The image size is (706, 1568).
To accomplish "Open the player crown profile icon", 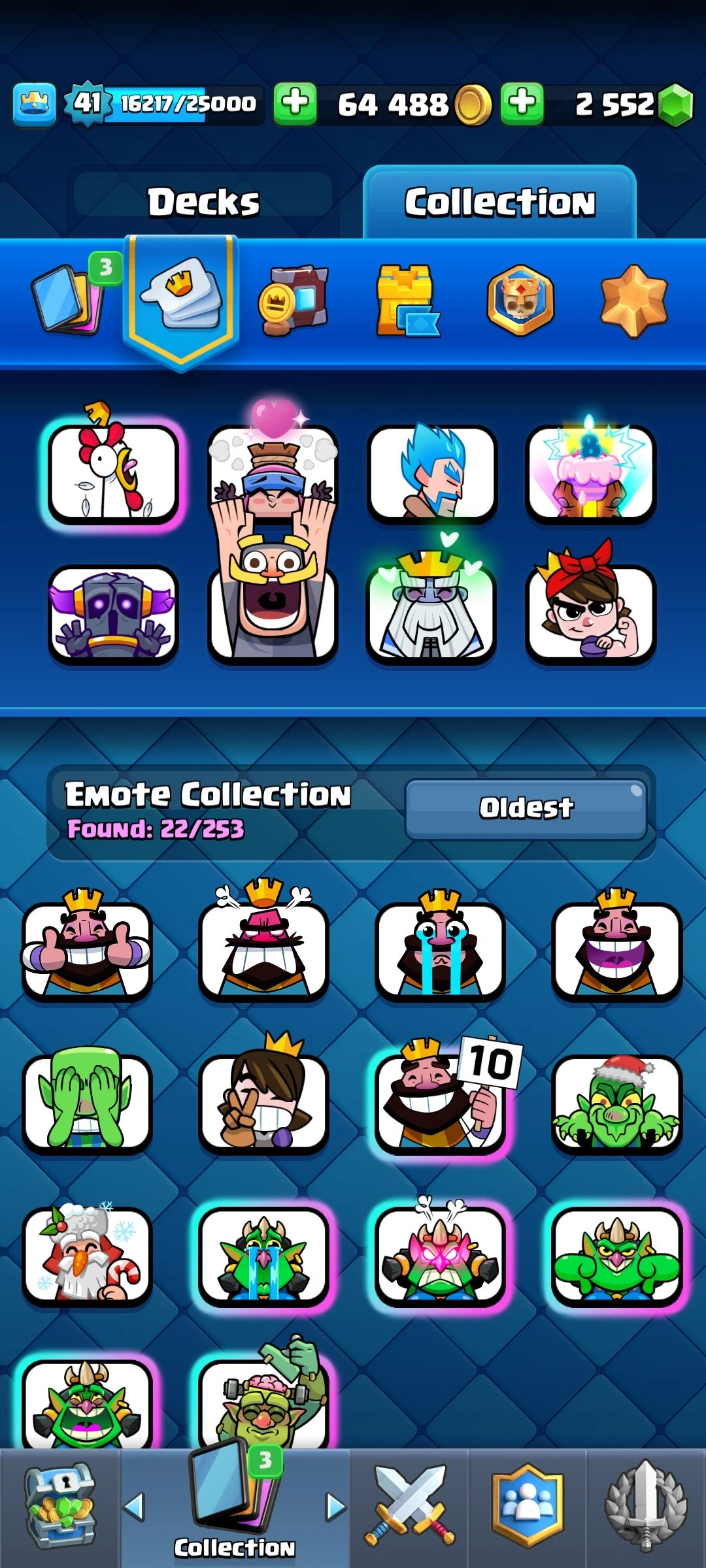I will tap(34, 104).
